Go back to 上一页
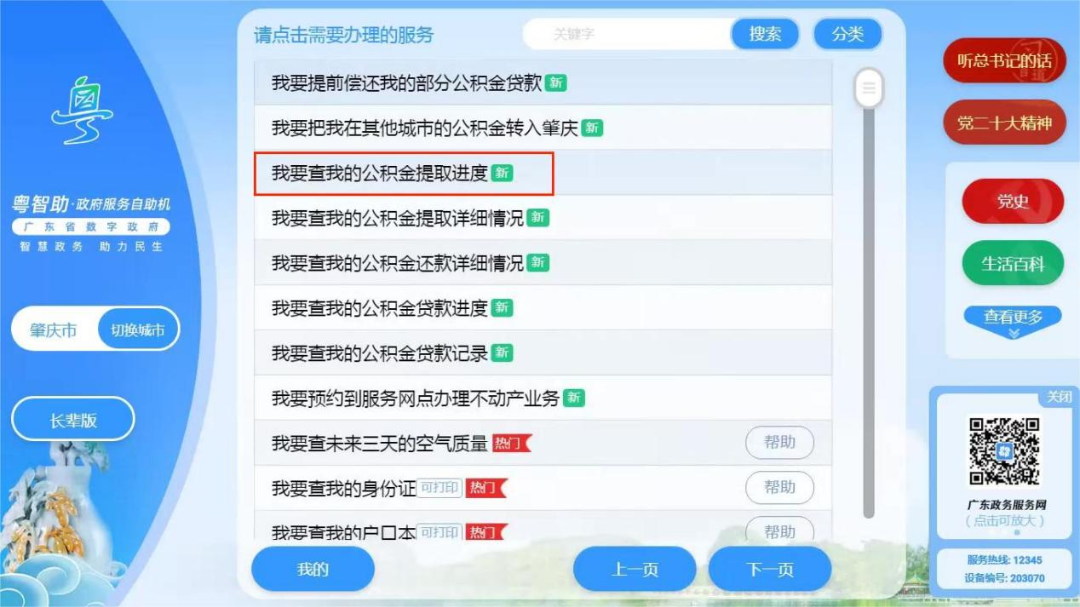The image size is (1080, 607). point(634,569)
